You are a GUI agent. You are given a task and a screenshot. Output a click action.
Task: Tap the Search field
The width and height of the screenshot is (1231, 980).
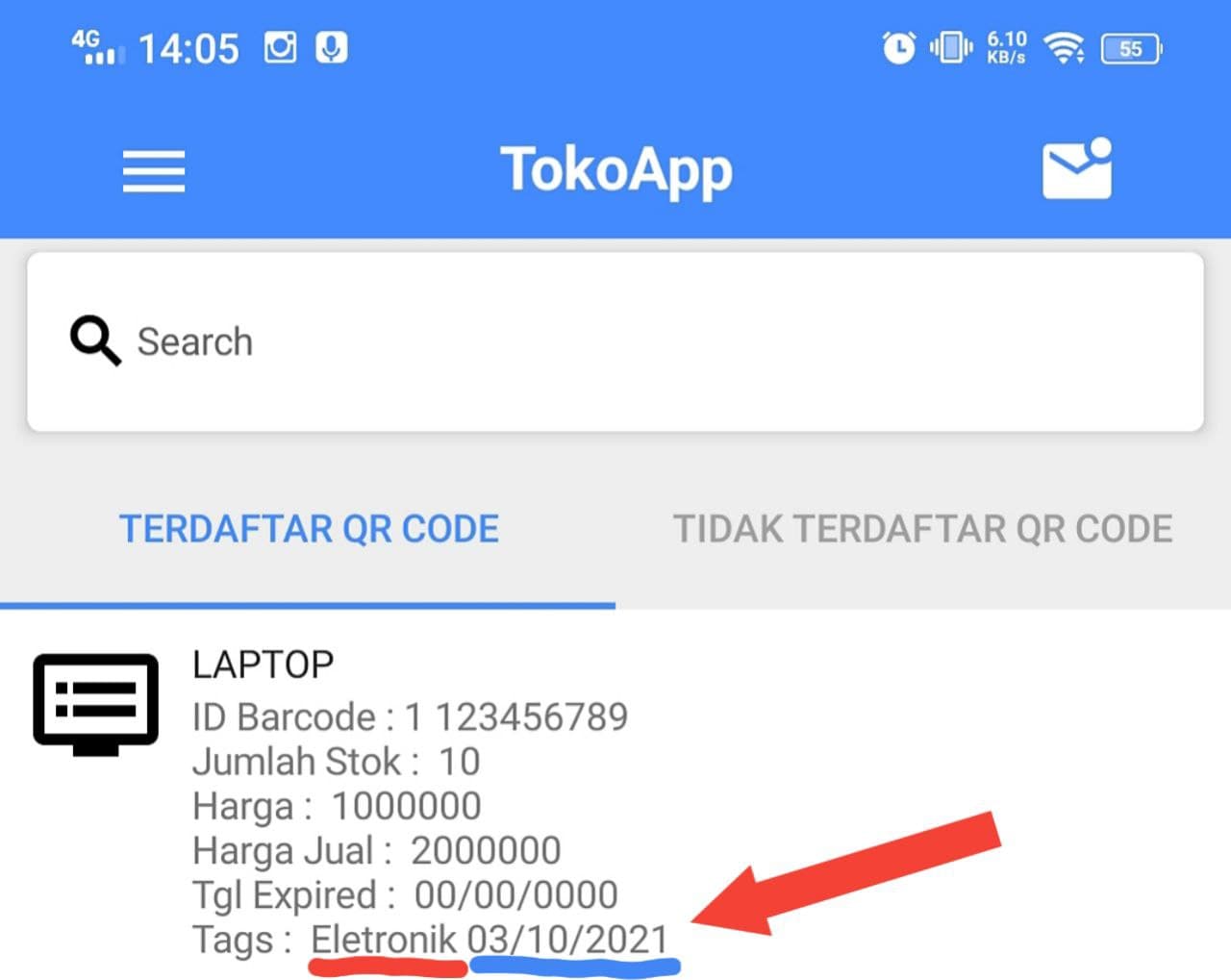click(x=615, y=341)
